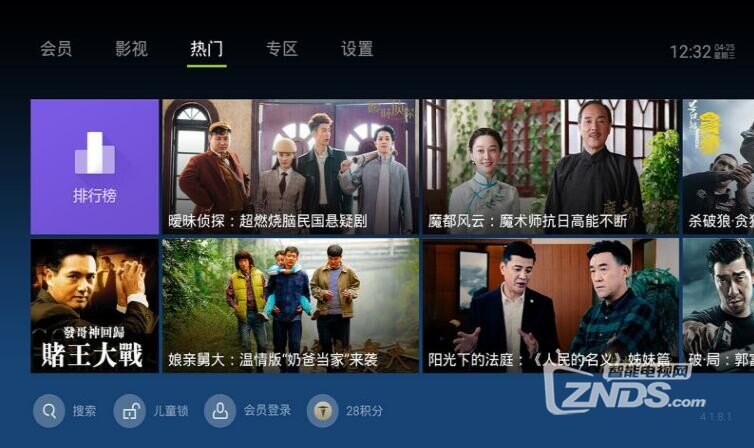
Task: Open the 专区 tab
Action: [282, 49]
